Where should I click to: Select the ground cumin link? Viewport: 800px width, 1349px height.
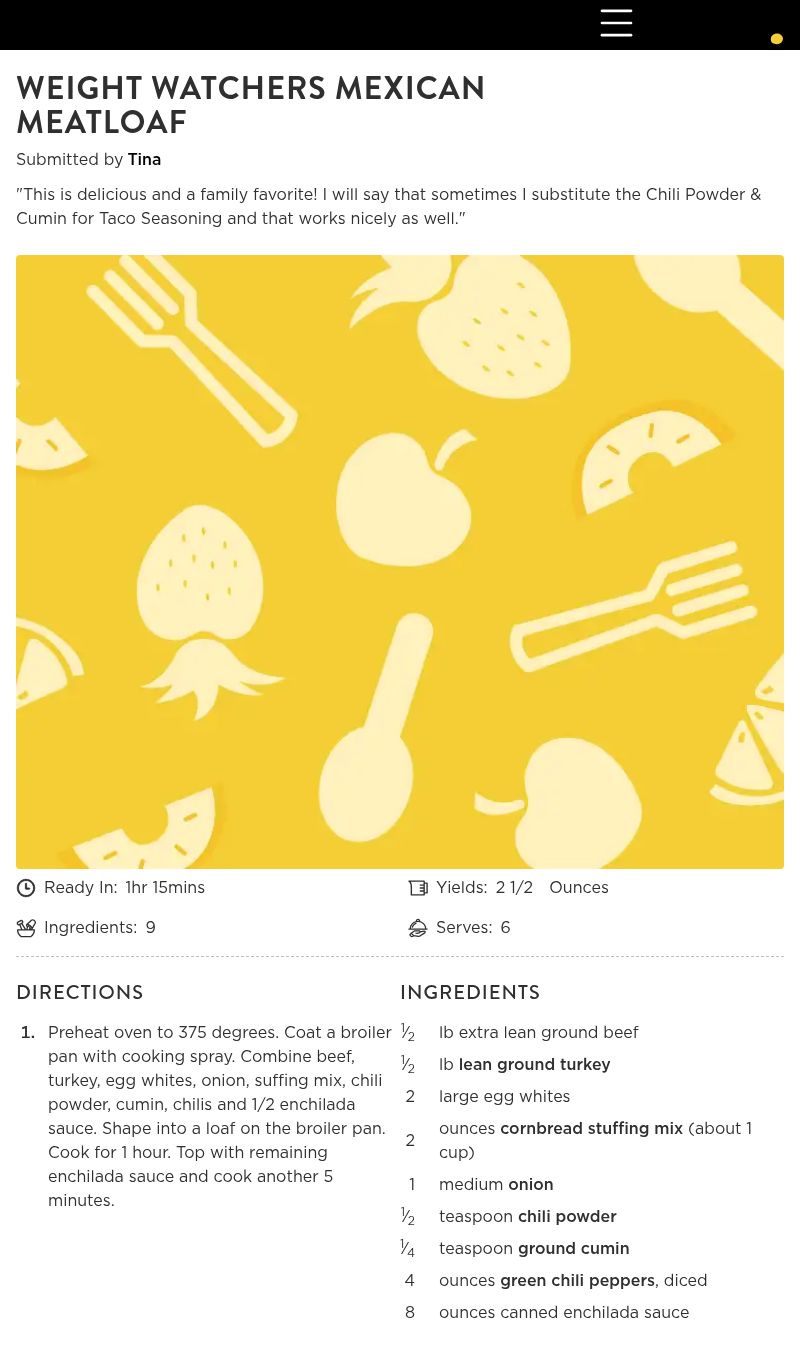tap(573, 1249)
